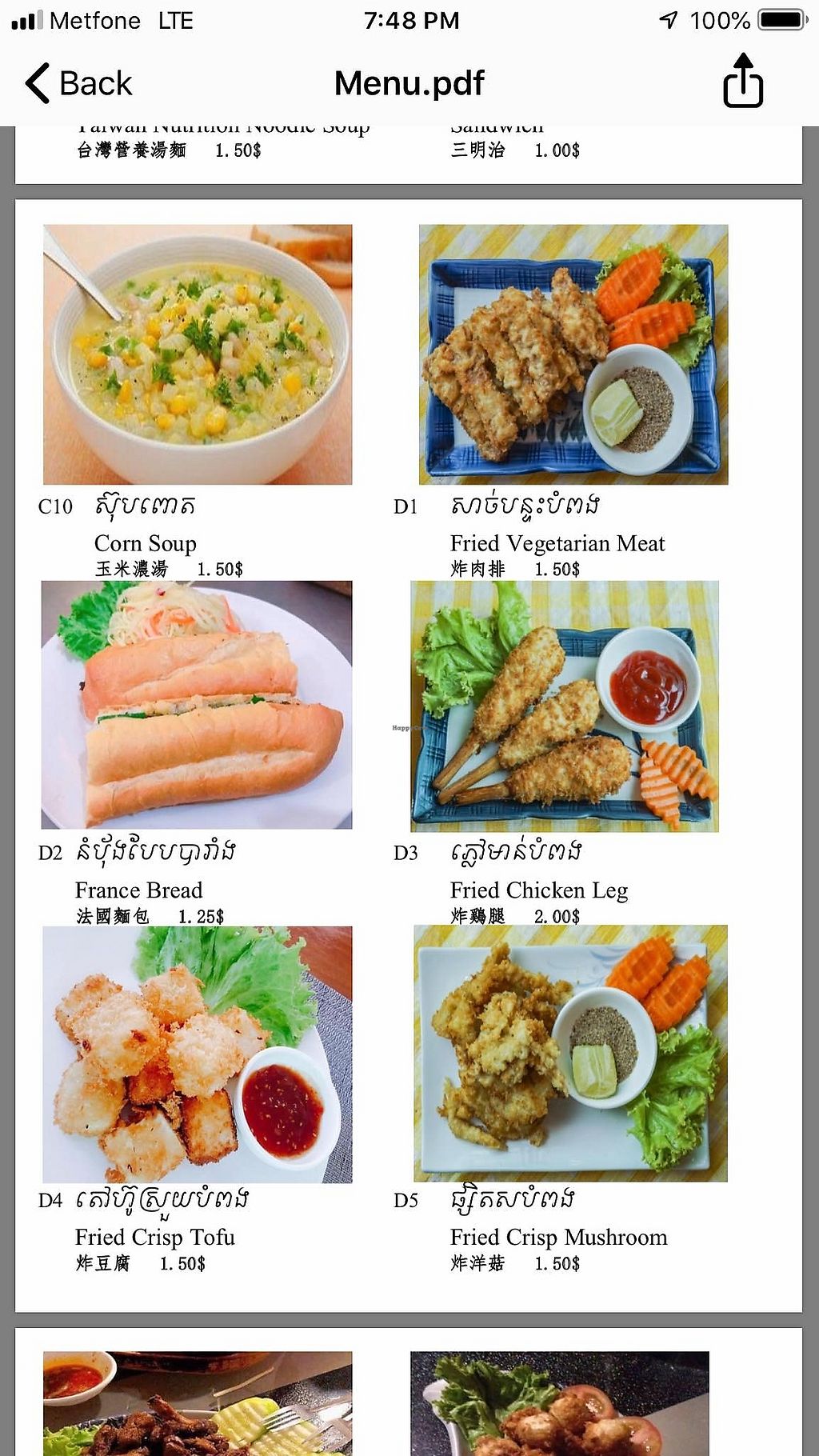This screenshot has width=819, height=1456.
Task: Tap the Metfone carrier label
Action: [x=95, y=21]
